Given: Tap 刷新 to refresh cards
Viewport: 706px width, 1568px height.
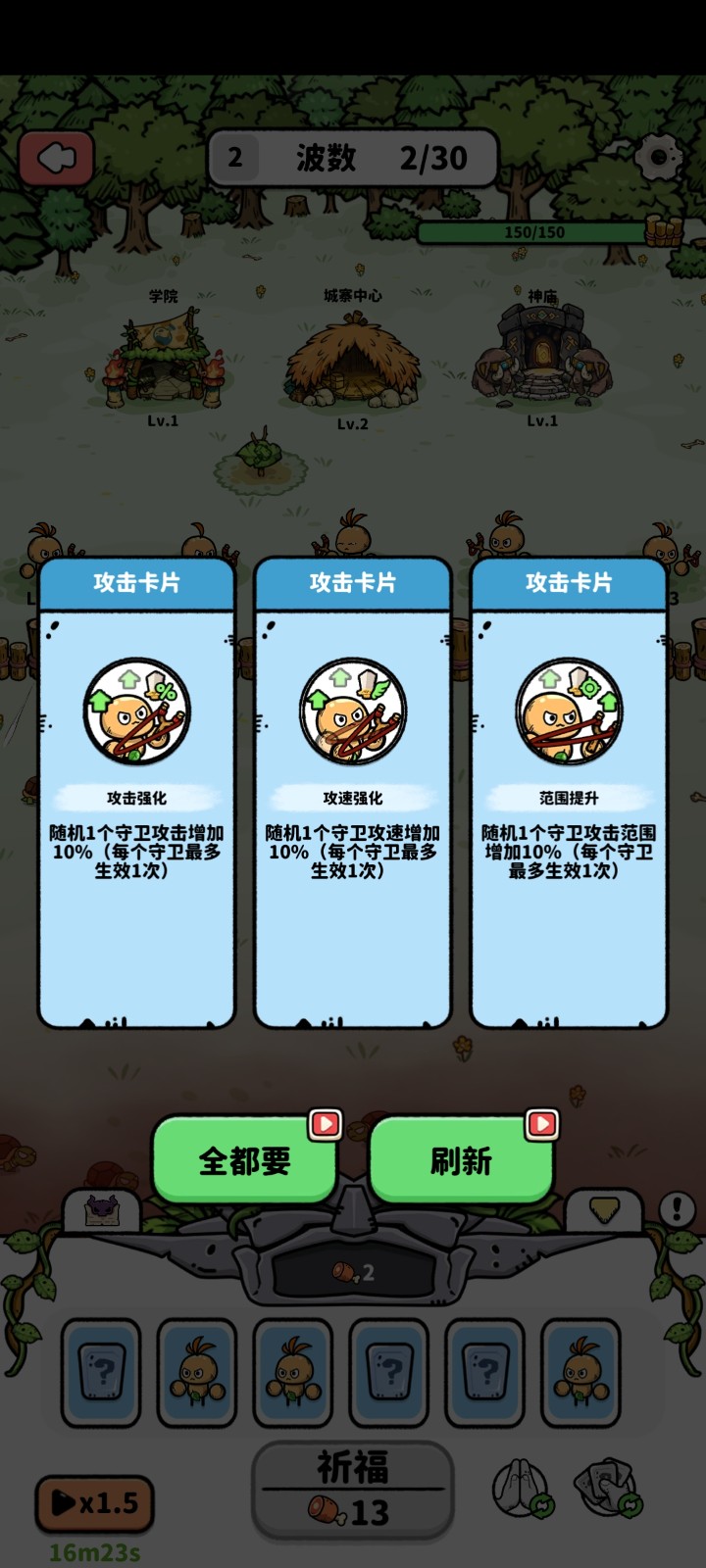Looking at the screenshot, I should pos(461,1160).
